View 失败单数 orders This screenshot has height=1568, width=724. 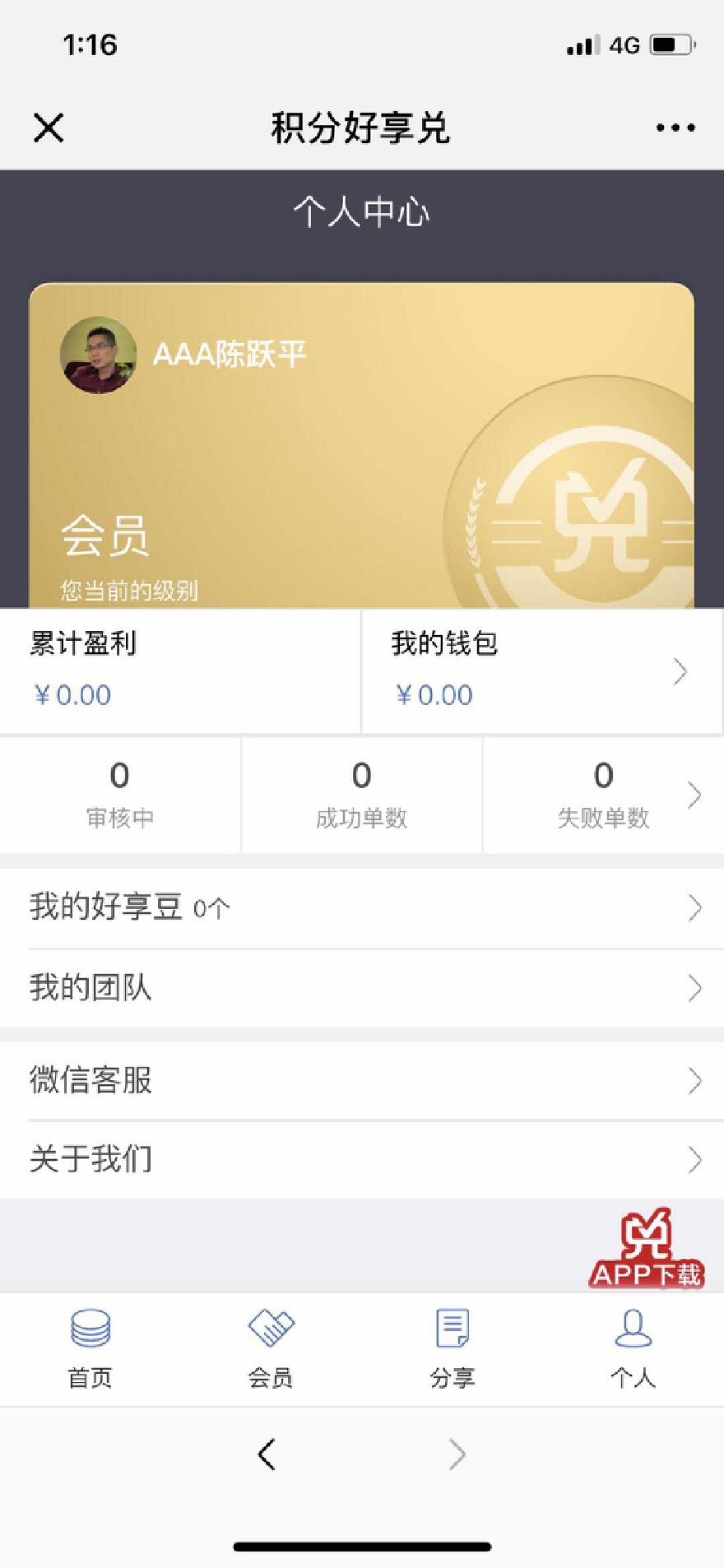(x=603, y=795)
